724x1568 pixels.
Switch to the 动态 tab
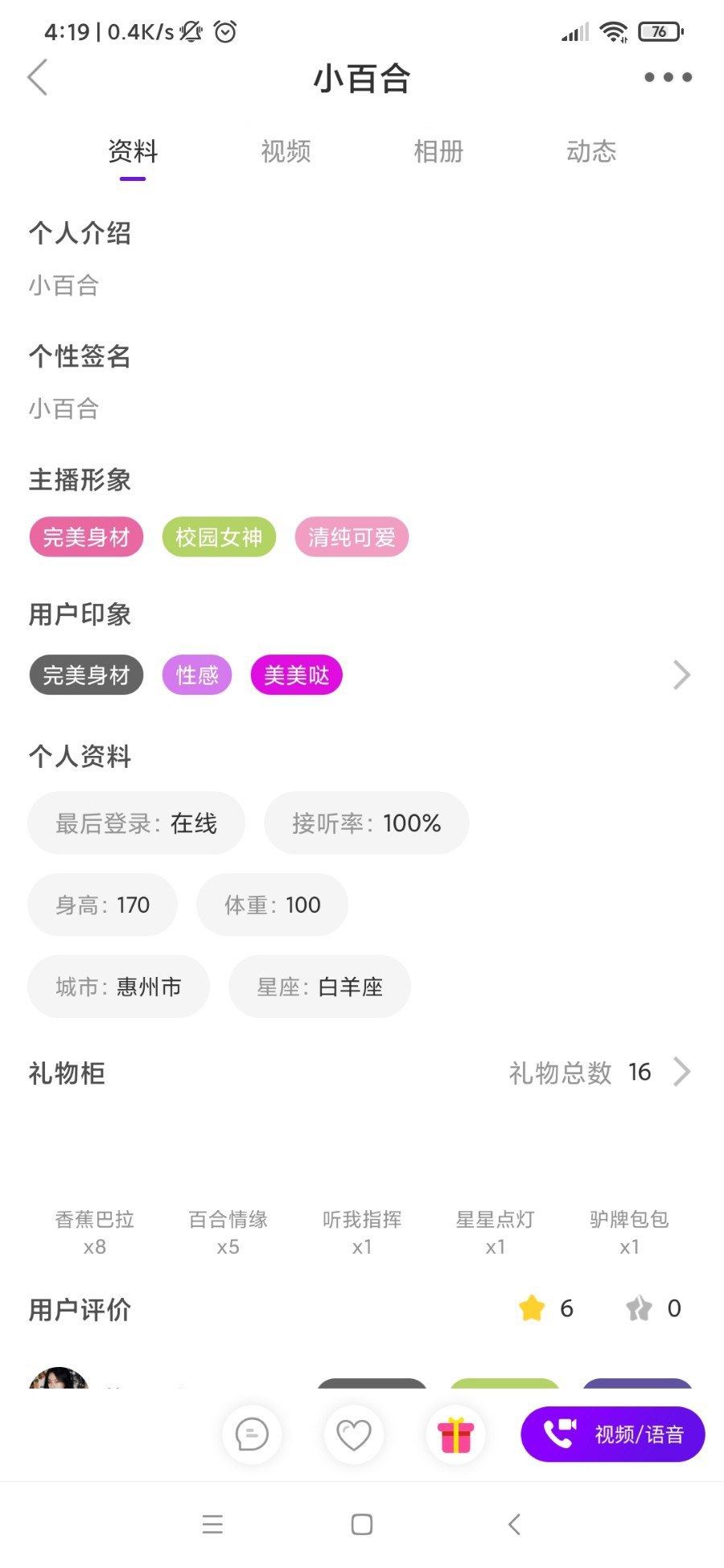pos(591,151)
